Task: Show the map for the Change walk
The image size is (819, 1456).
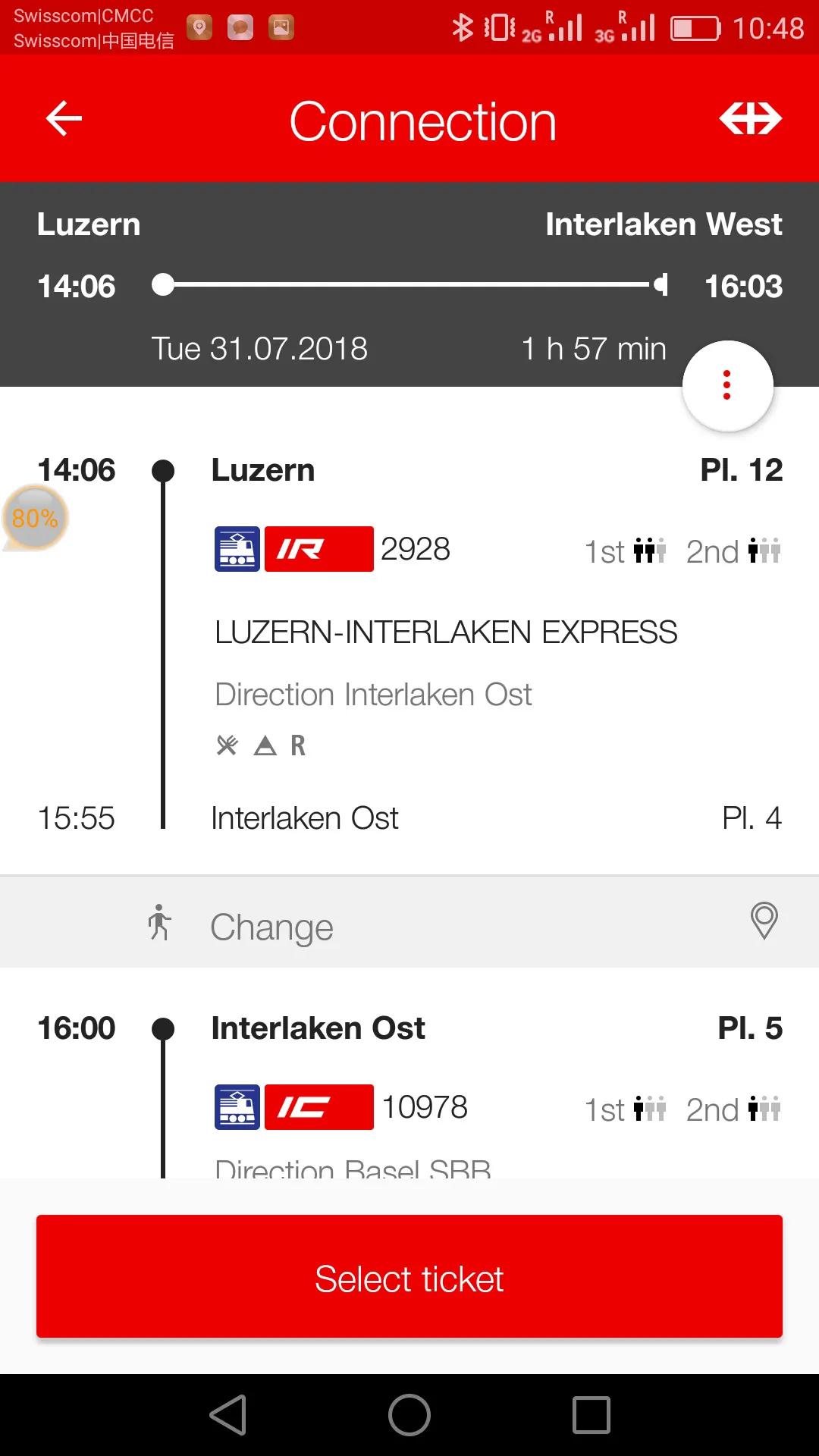Action: 764,921
